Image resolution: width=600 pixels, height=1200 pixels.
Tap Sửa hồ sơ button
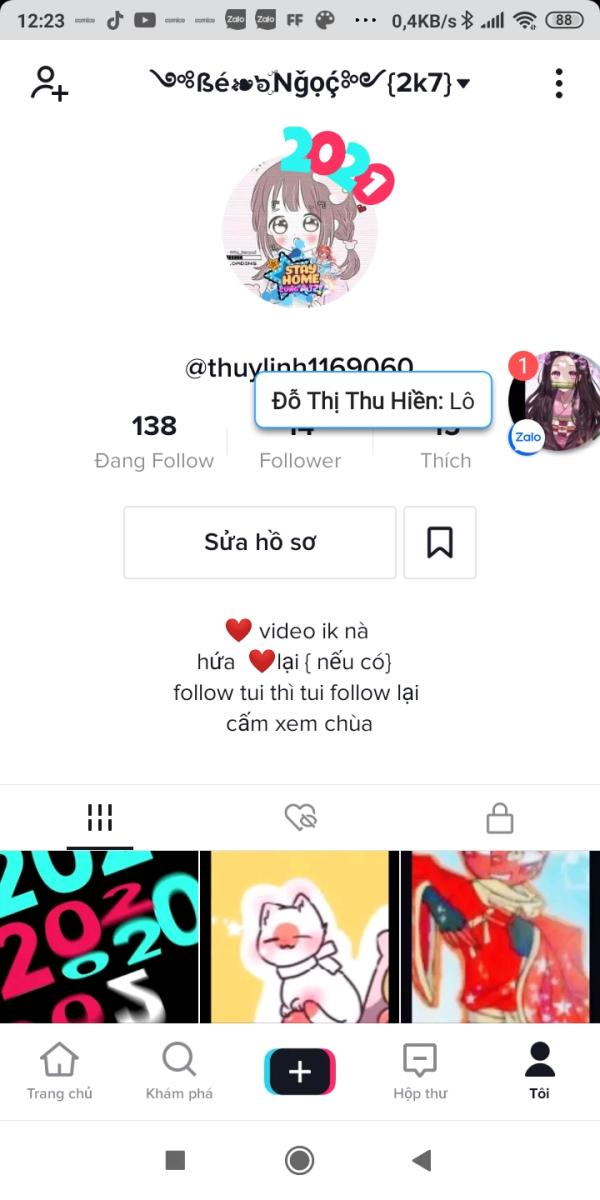click(260, 542)
